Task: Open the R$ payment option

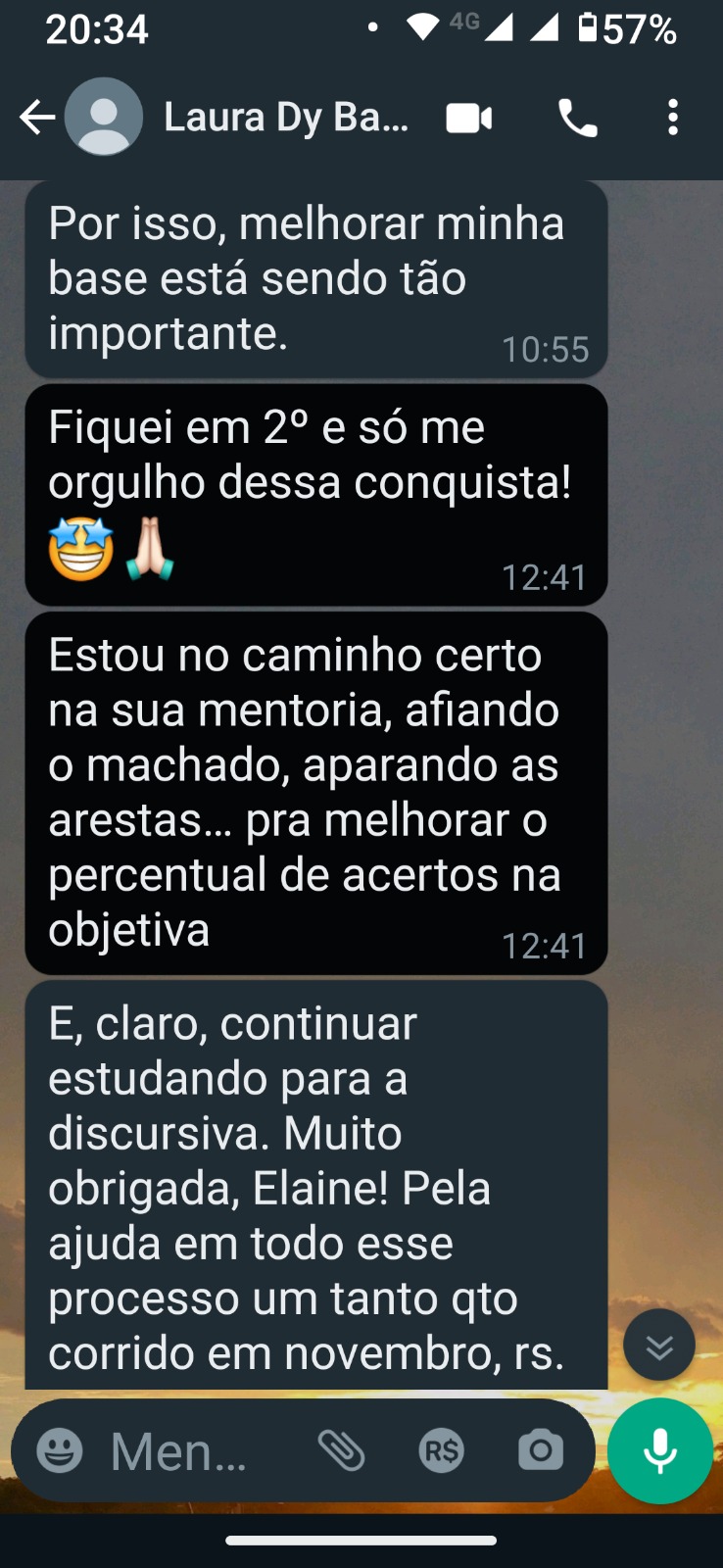Action: pos(442,1450)
